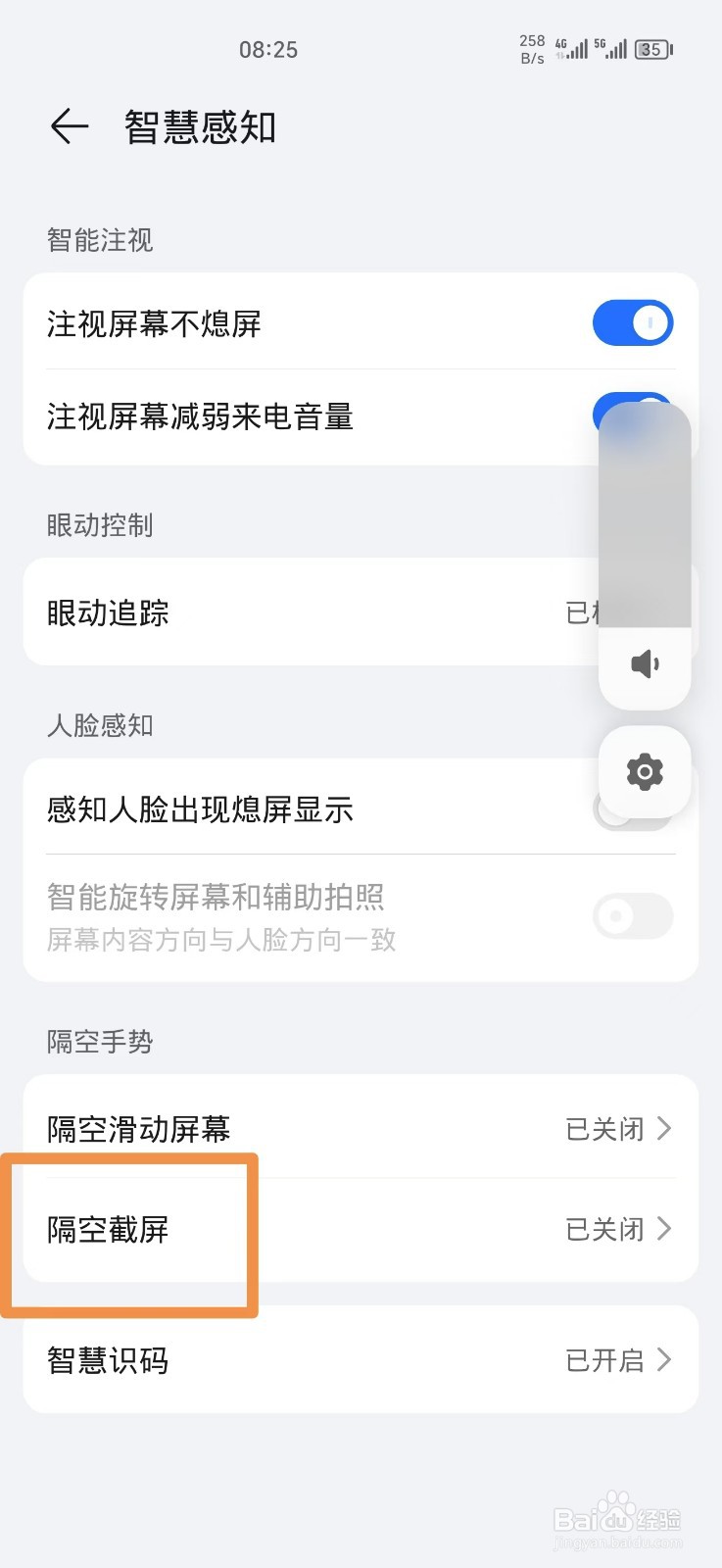The width and height of the screenshot is (722, 1568).
Task: Enable 智能旋转屏幕和辅助拍照 switch
Action: (x=632, y=916)
